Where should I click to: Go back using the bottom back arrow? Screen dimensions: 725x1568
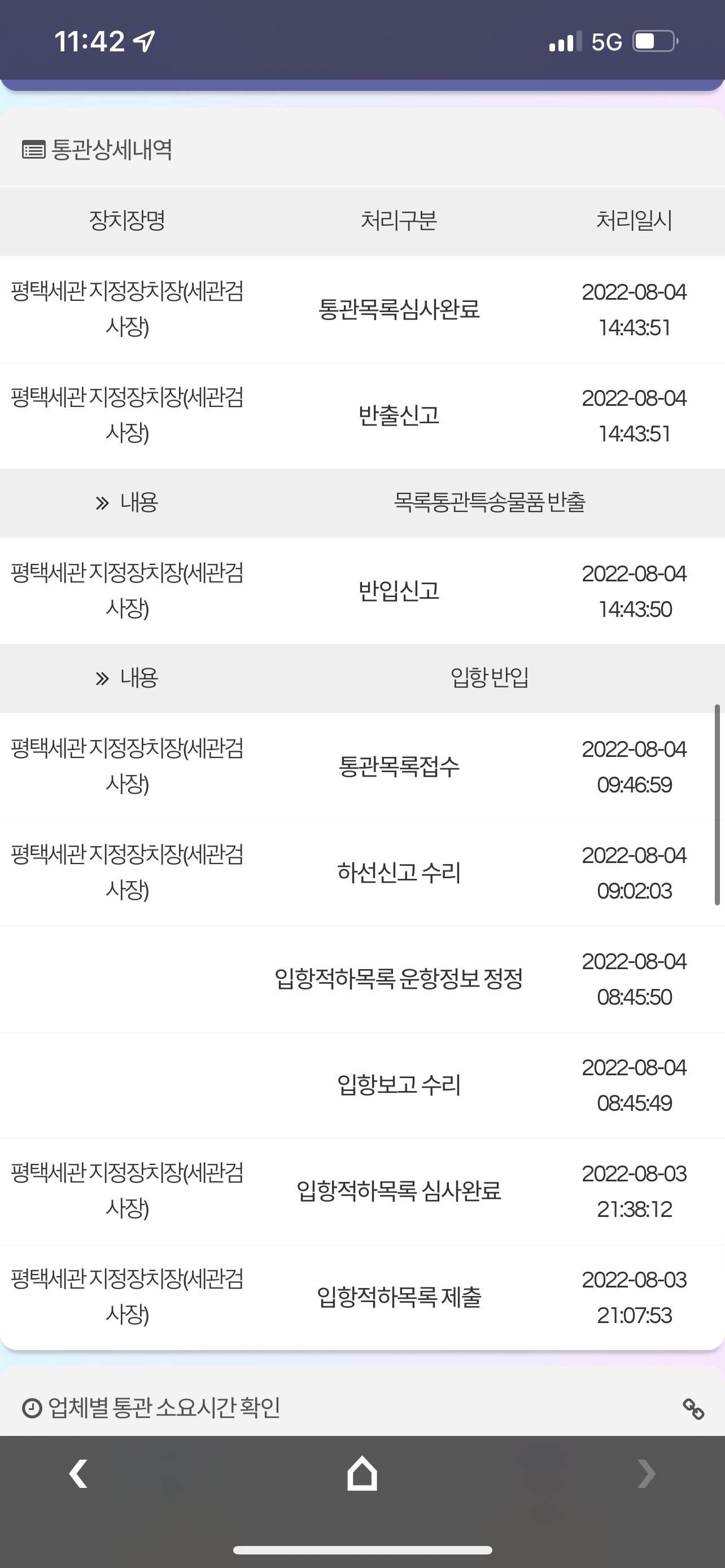point(78,1474)
